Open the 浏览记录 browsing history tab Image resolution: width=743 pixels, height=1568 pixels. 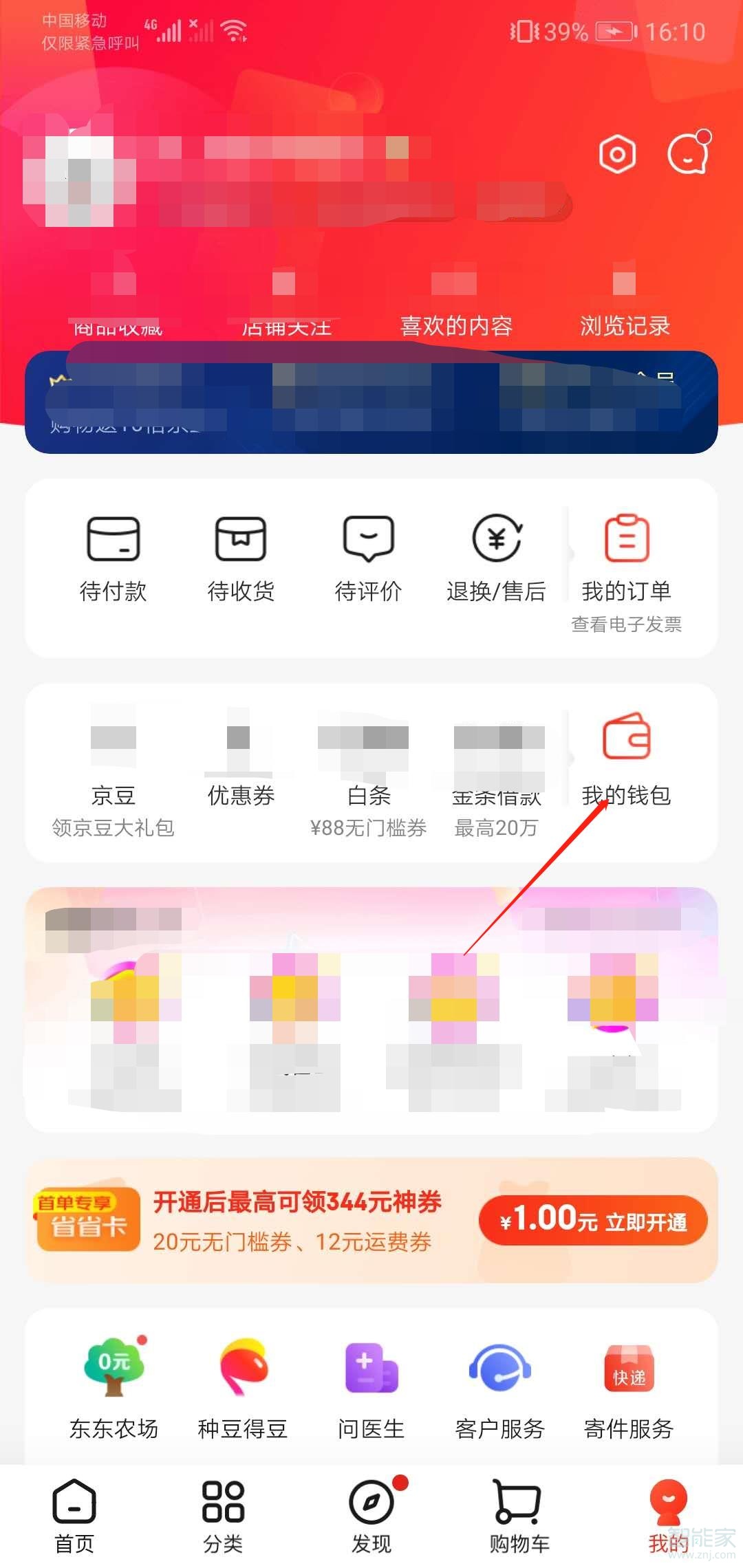point(625,326)
